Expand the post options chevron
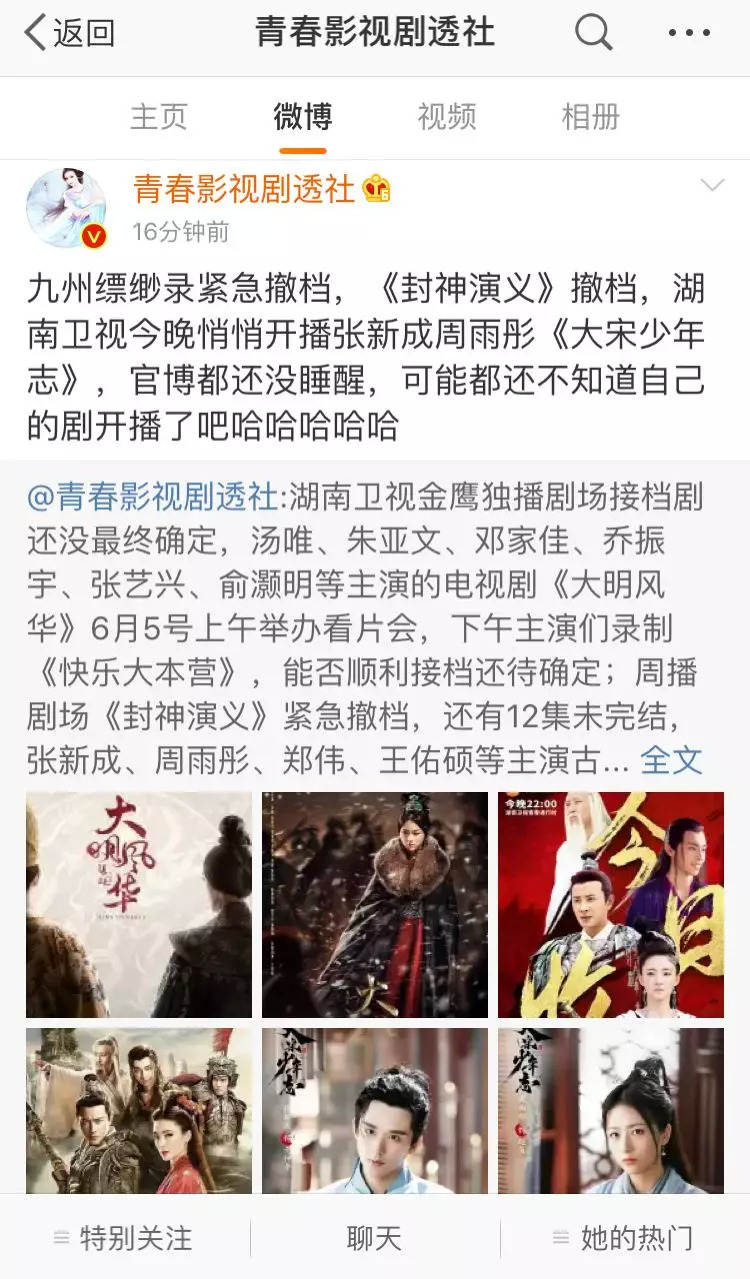The width and height of the screenshot is (750, 1279). click(x=712, y=186)
